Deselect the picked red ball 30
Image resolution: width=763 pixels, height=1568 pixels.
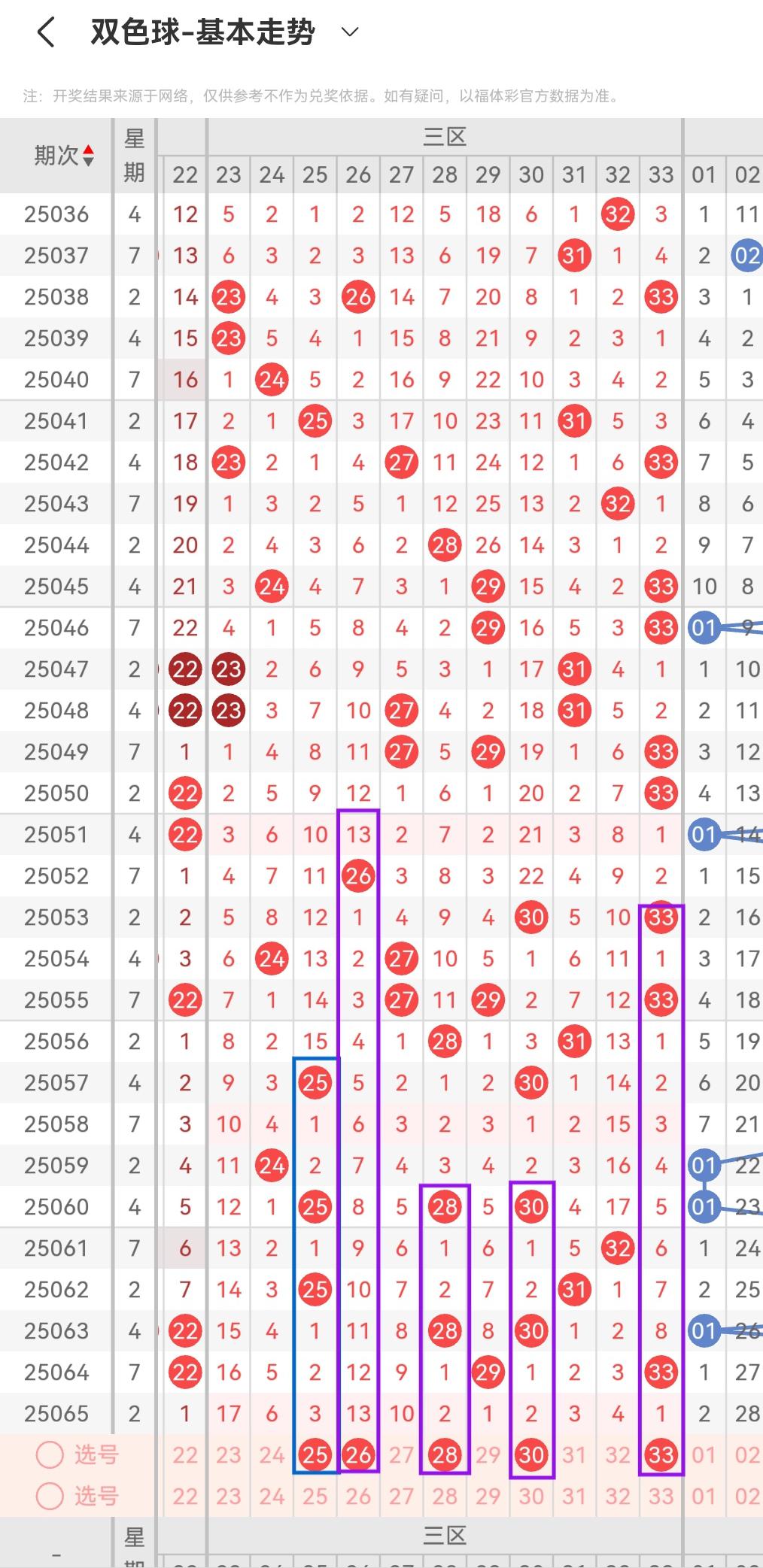(x=531, y=1454)
